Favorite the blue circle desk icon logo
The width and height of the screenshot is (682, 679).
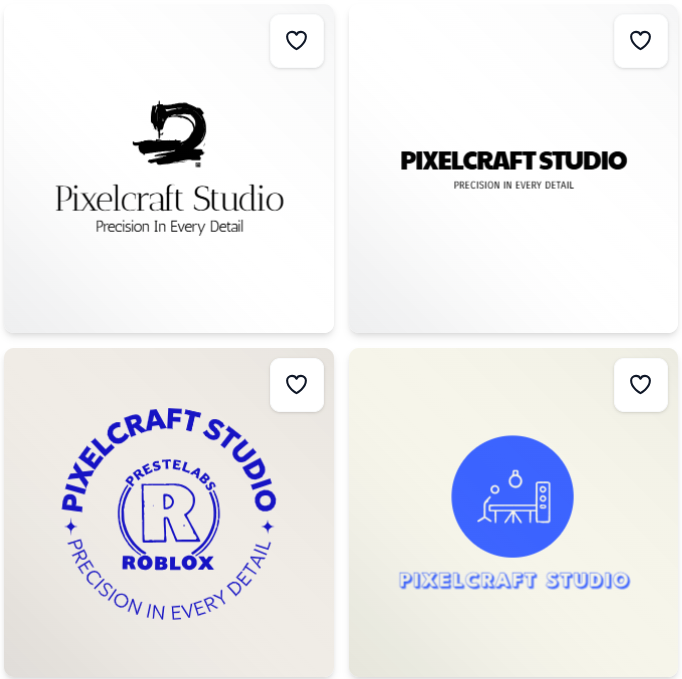[640, 385]
